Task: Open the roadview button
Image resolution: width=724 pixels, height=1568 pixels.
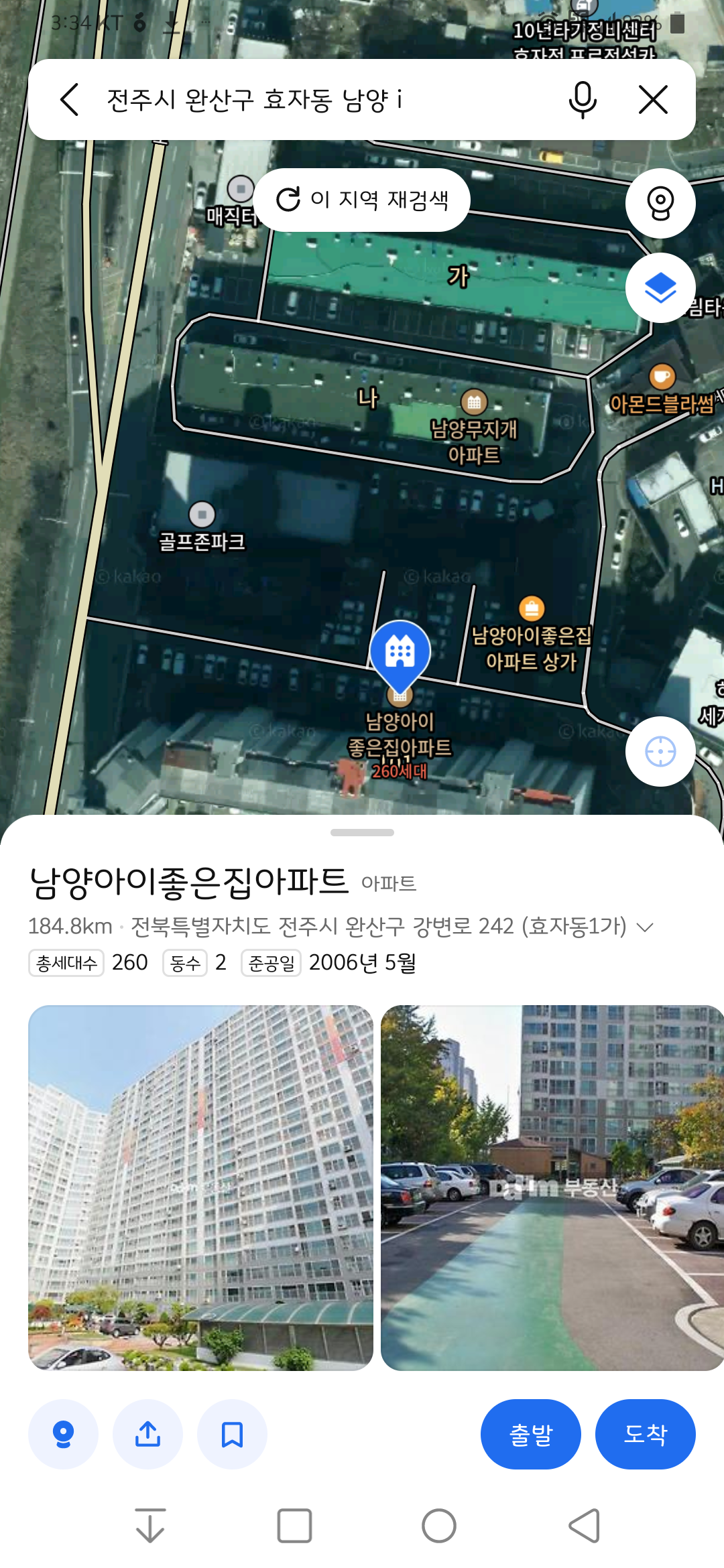Action: click(x=660, y=203)
